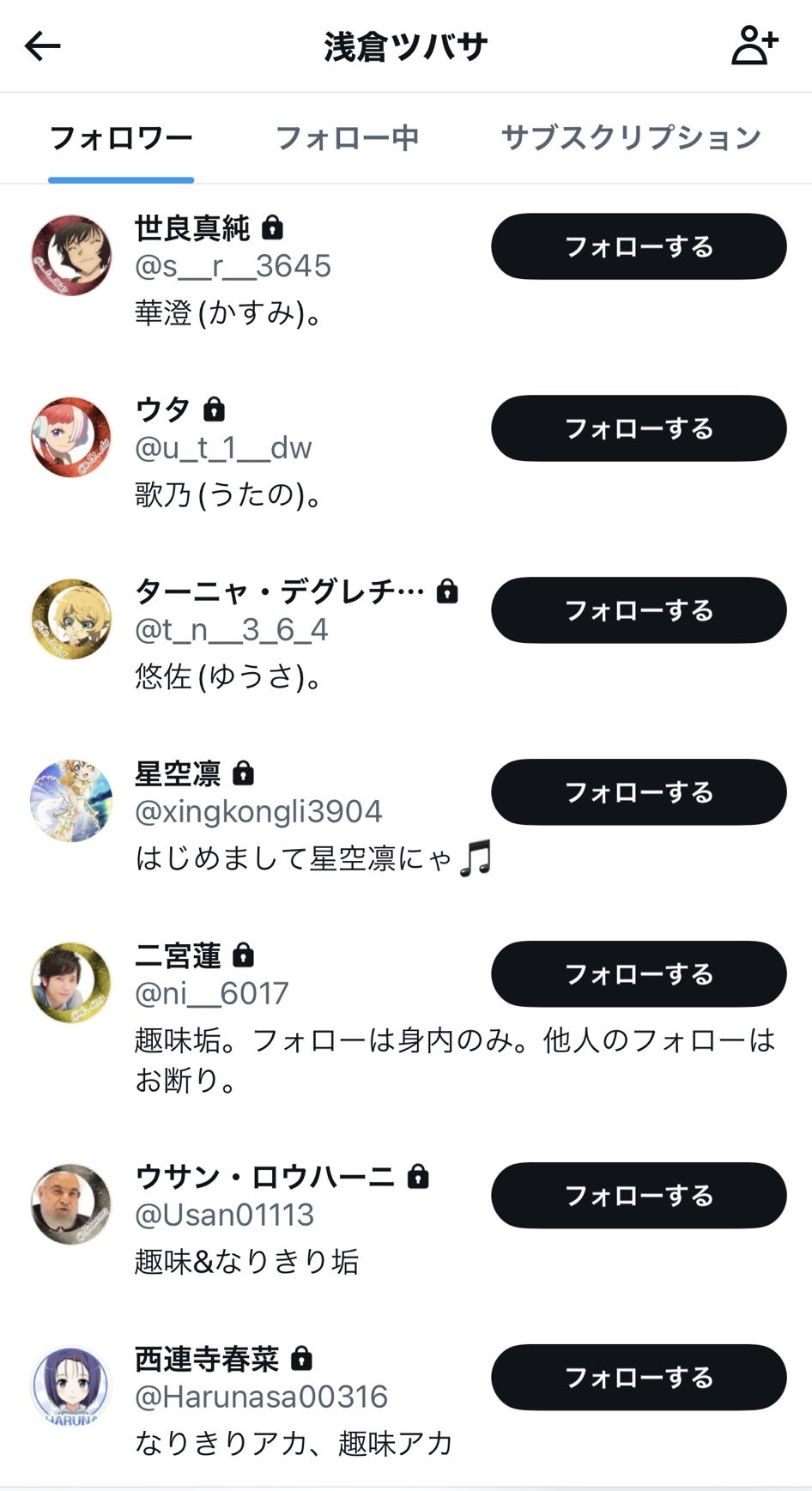Open 二宮蓮's profile avatar
This screenshot has width=812, height=1491.
click(71, 983)
